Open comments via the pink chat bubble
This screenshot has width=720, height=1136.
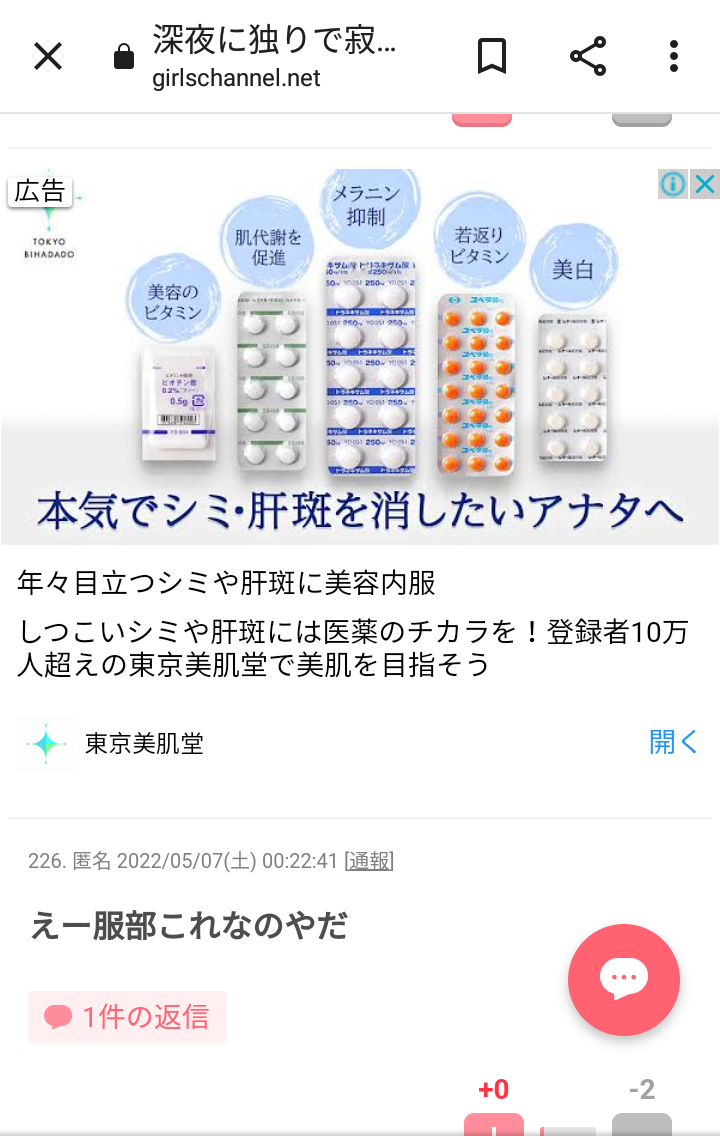point(623,980)
